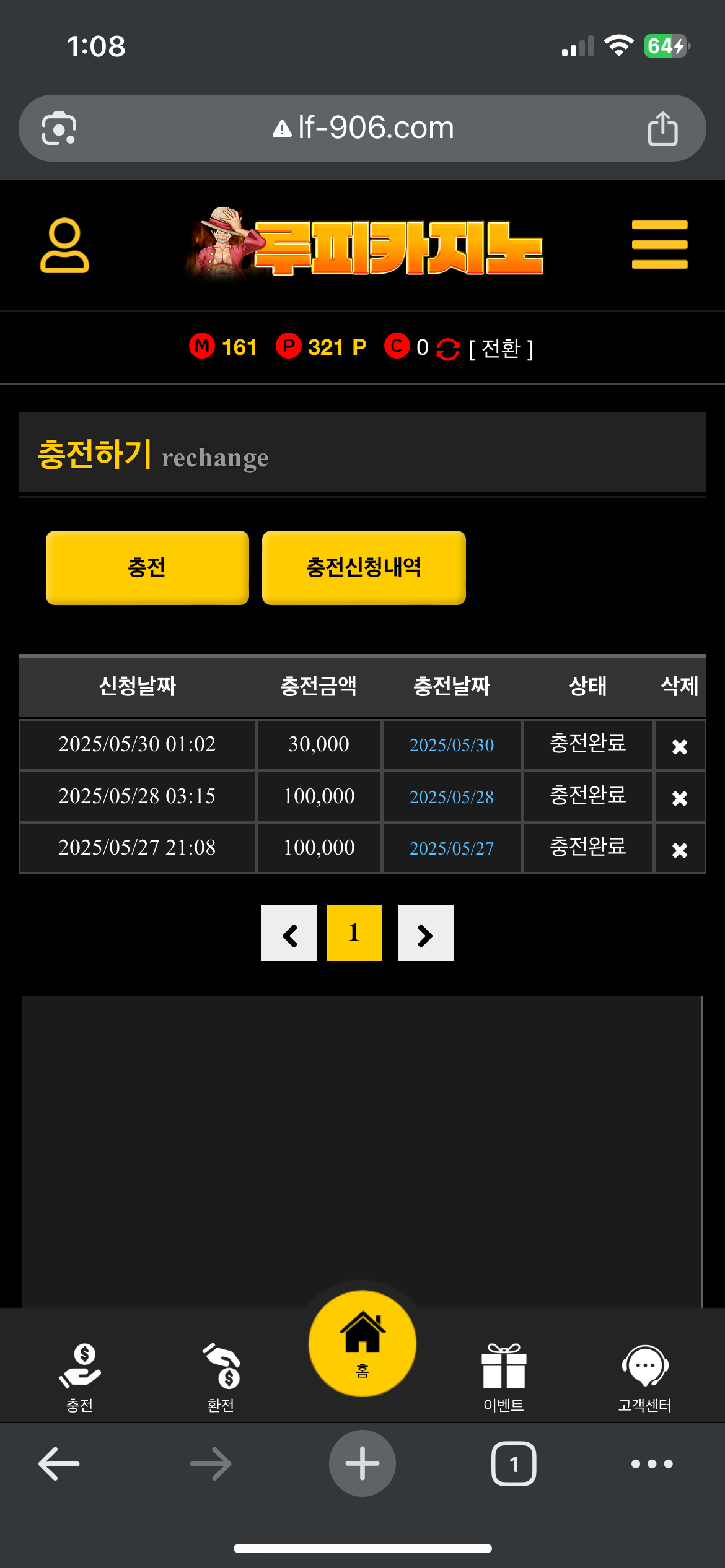This screenshot has height=1568, width=725.
Task: Open the hamburger menu
Action: 659,245
